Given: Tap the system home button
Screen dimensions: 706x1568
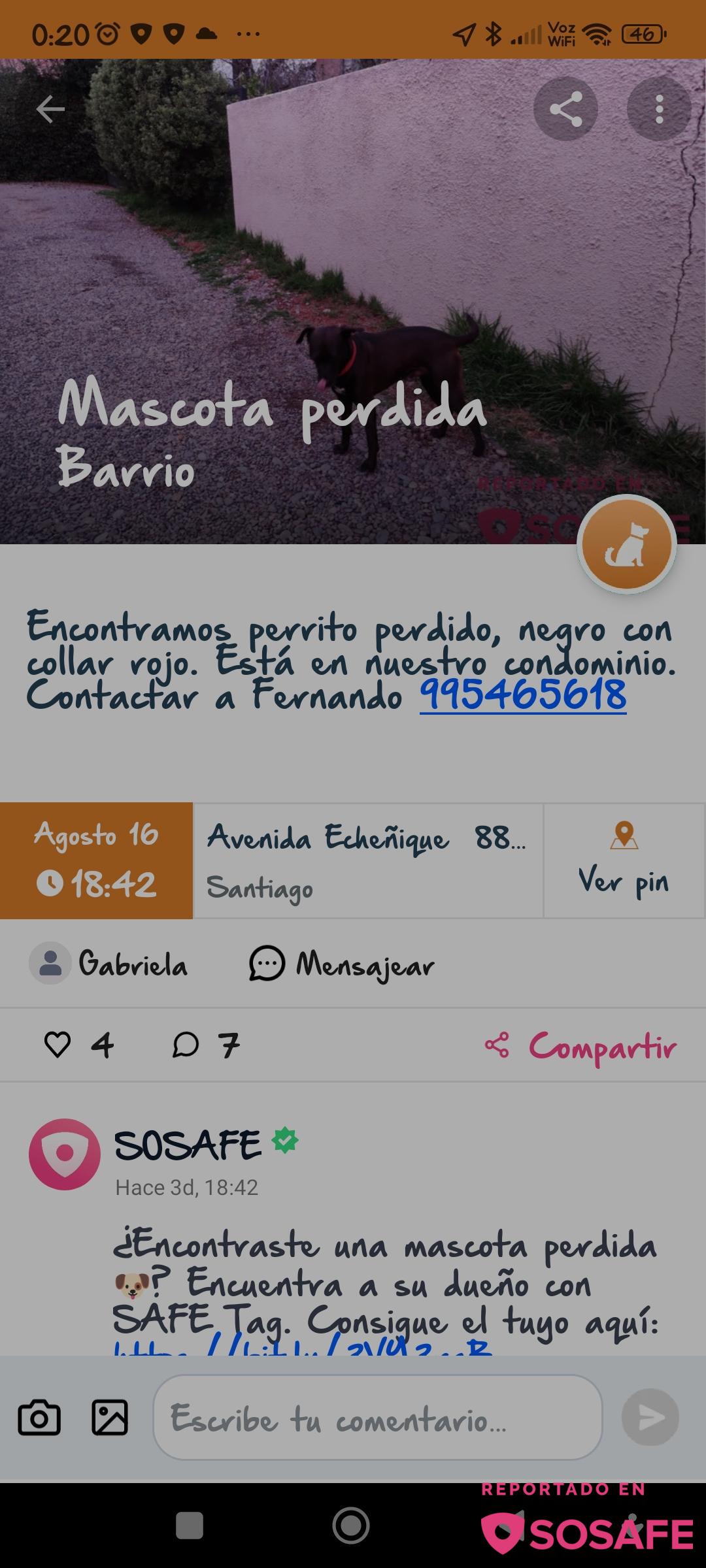Looking at the screenshot, I should click(x=351, y=1526).
